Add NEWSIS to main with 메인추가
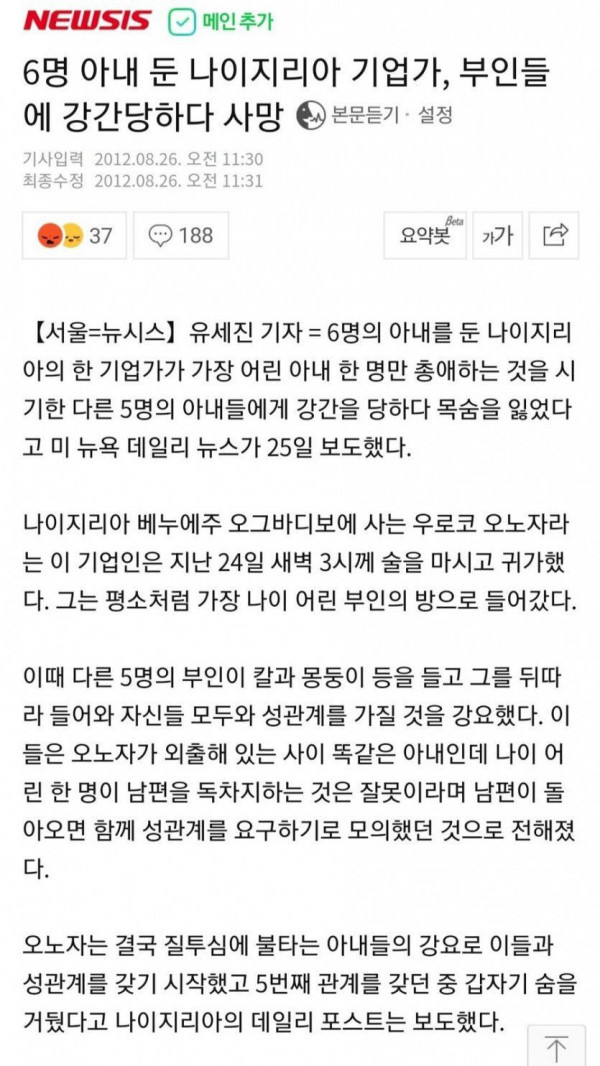 pos(221,20)
